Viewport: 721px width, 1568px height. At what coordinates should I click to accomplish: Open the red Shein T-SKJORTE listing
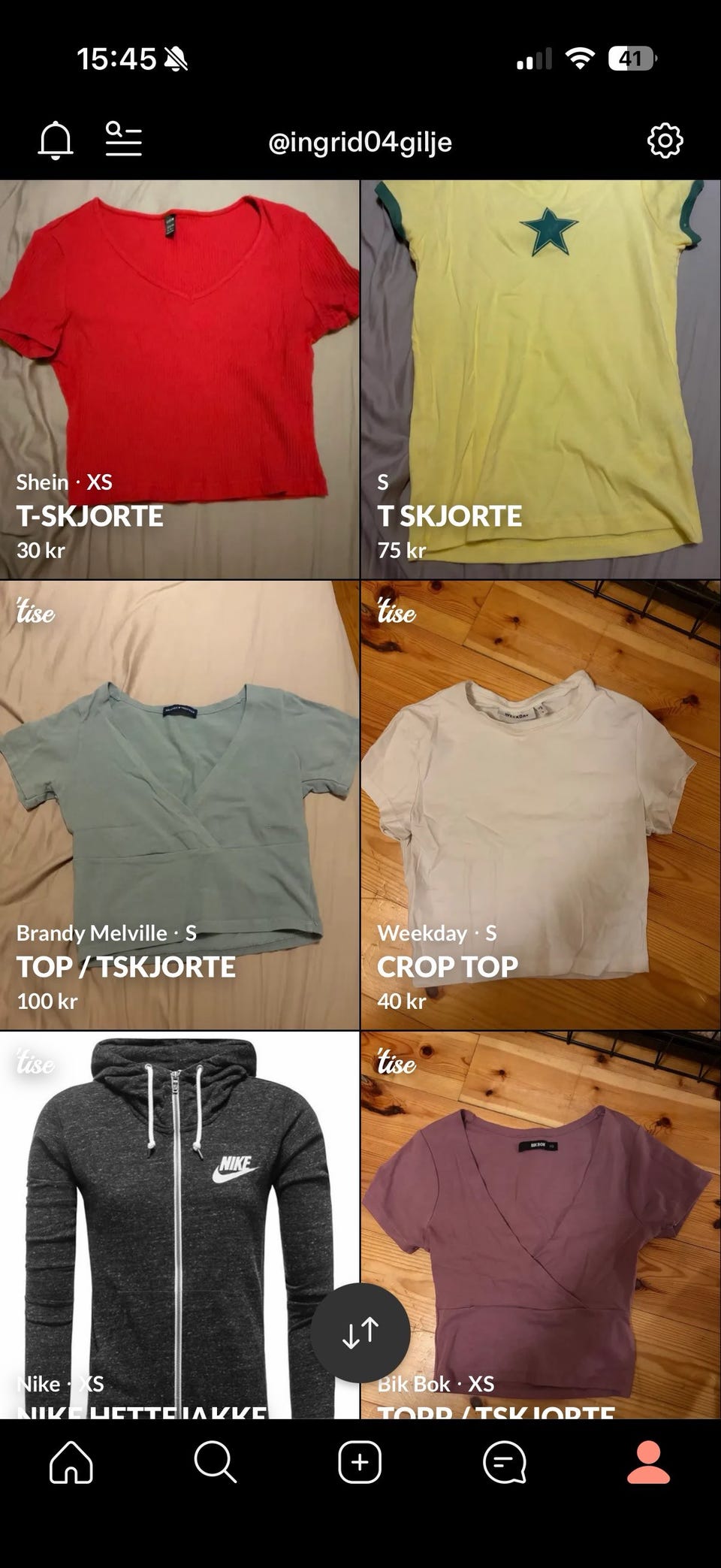(180, 338)
